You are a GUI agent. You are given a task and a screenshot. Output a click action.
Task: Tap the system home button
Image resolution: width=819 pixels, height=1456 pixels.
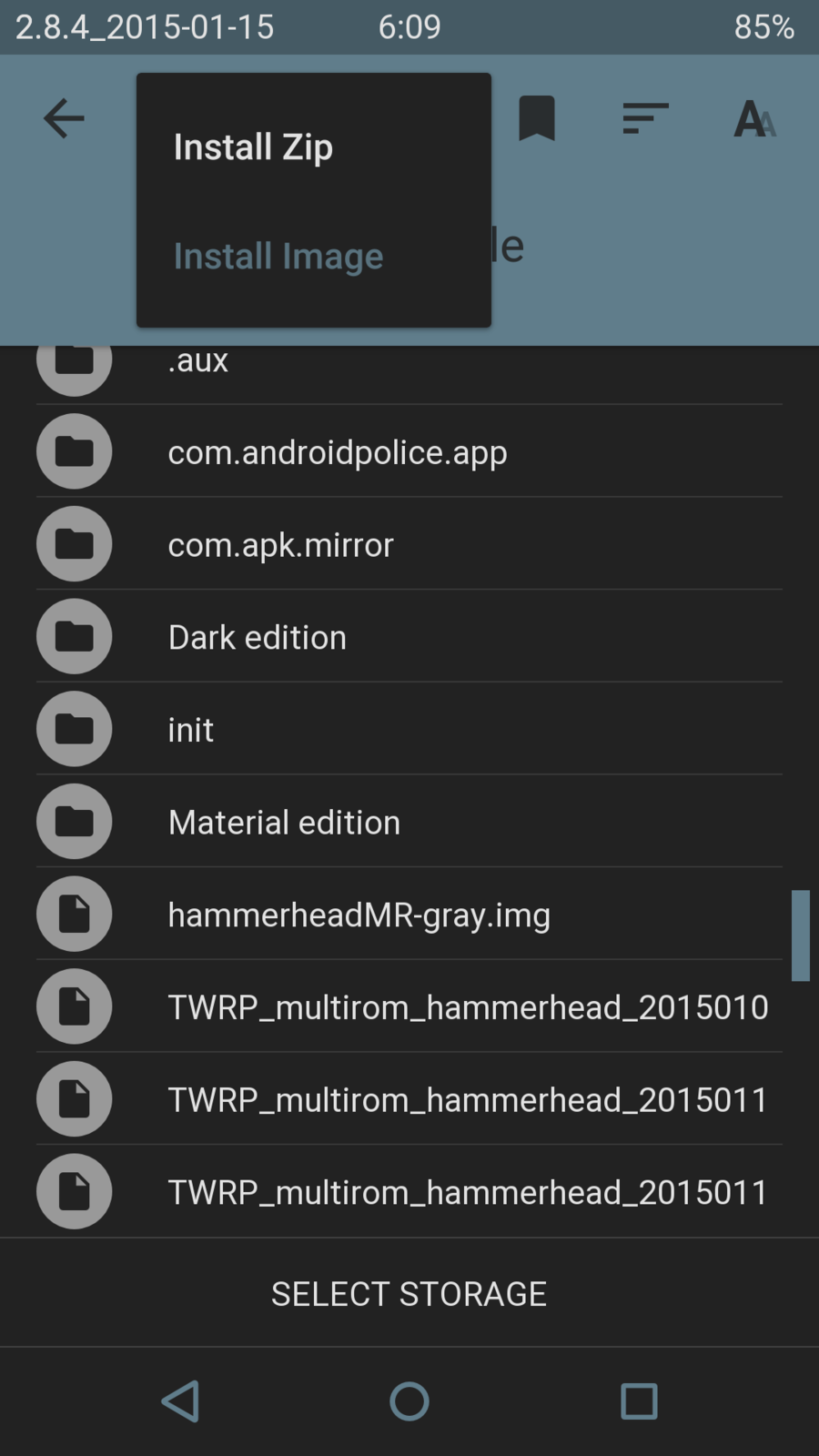(409, 1401)
